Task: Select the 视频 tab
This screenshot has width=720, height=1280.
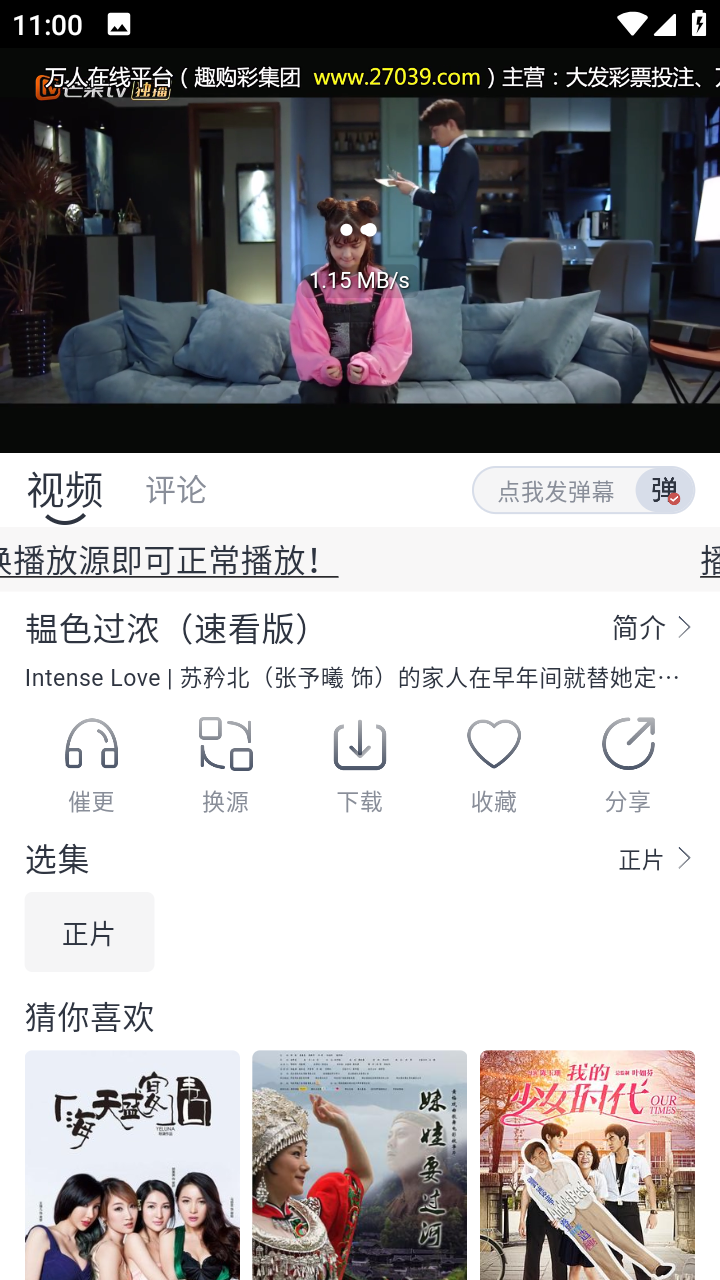Action: [65, 491]
